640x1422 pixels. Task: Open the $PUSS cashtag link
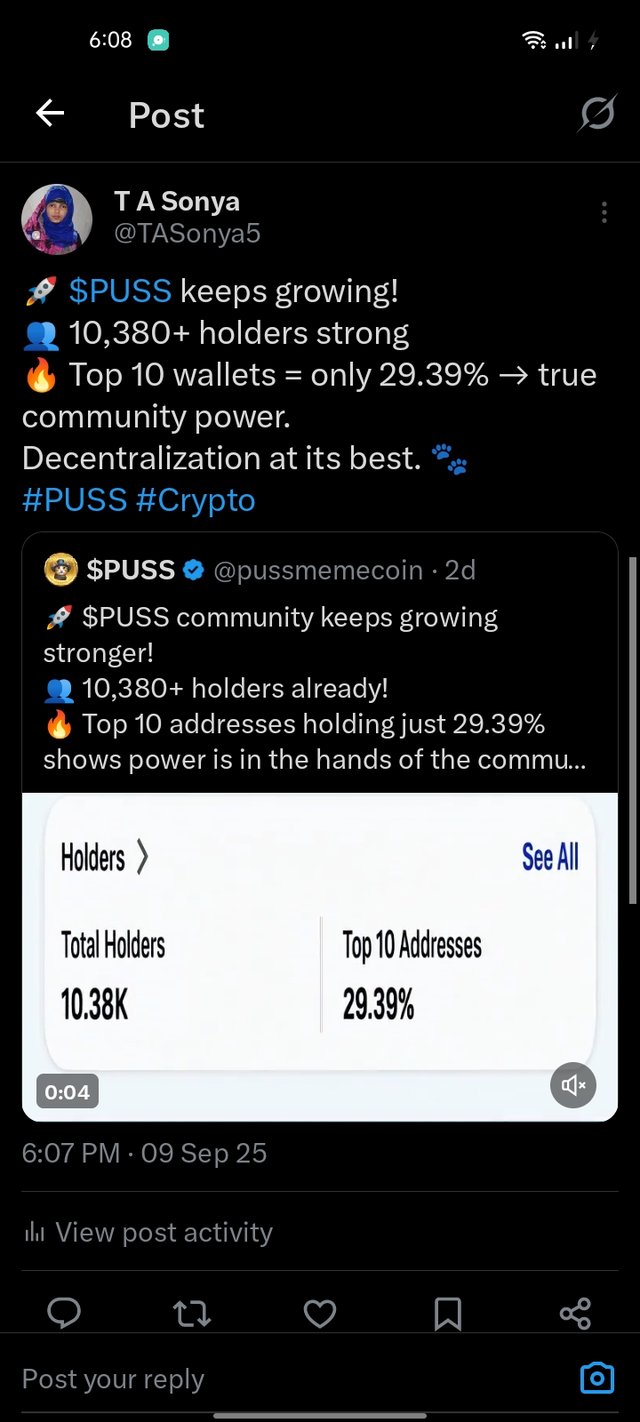point(120,291)
